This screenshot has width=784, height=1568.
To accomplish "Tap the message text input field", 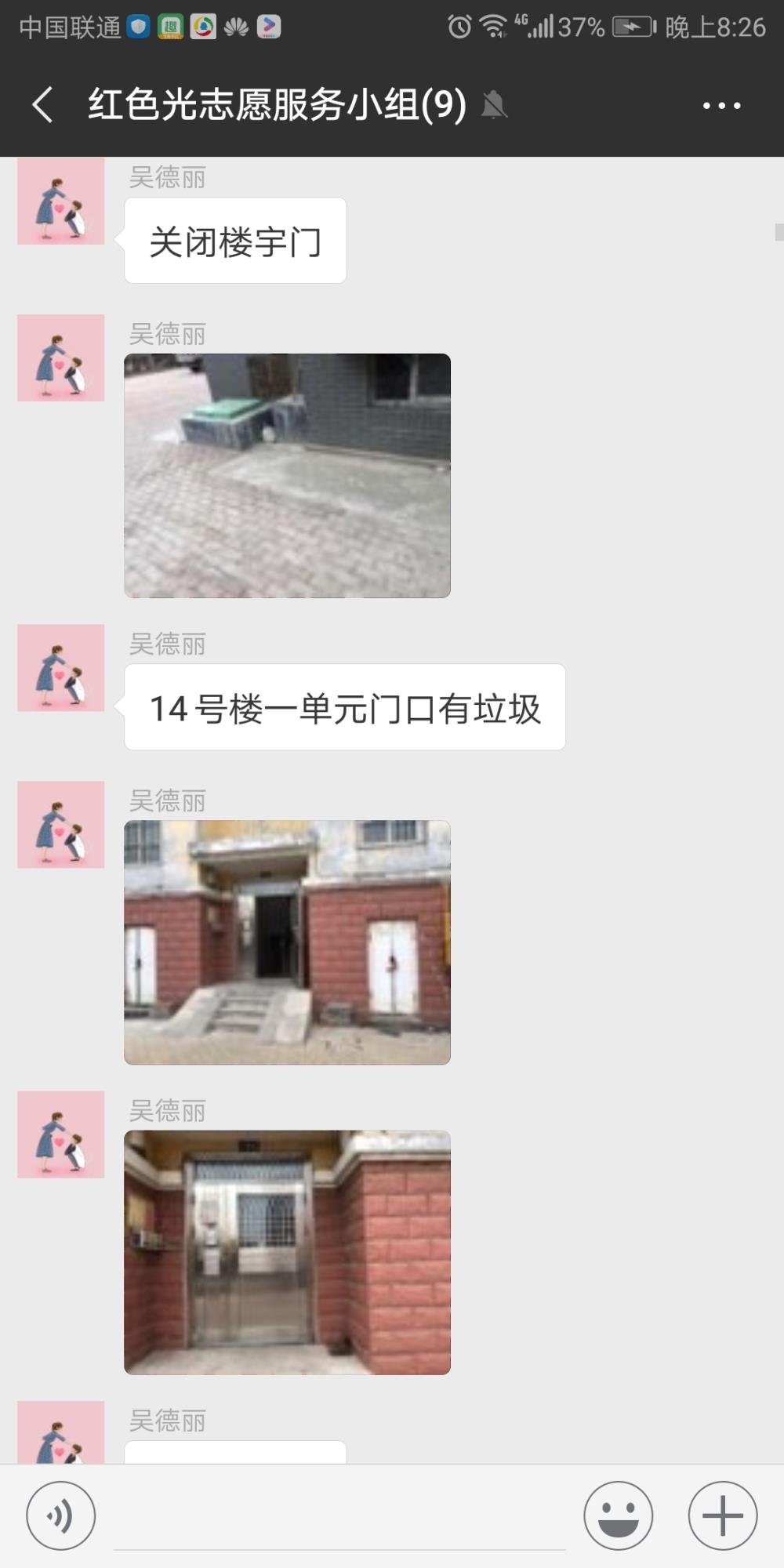I will click(x=339, y=1517).
